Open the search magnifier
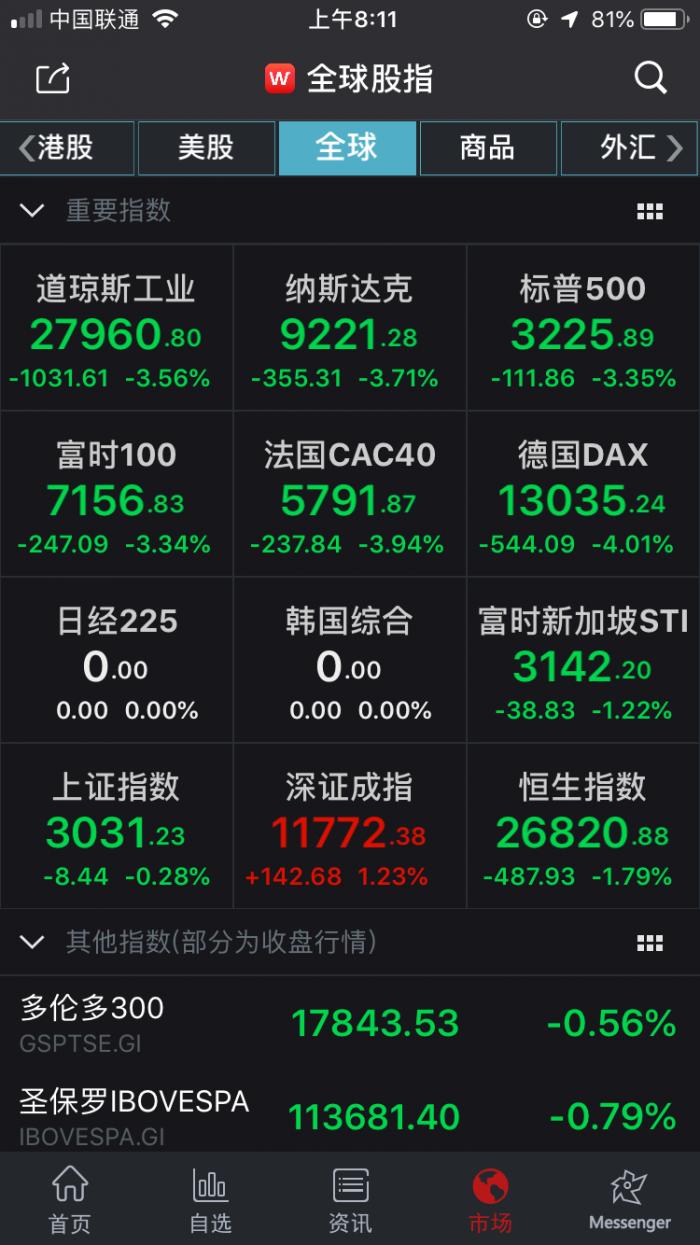 coord(650,78)
